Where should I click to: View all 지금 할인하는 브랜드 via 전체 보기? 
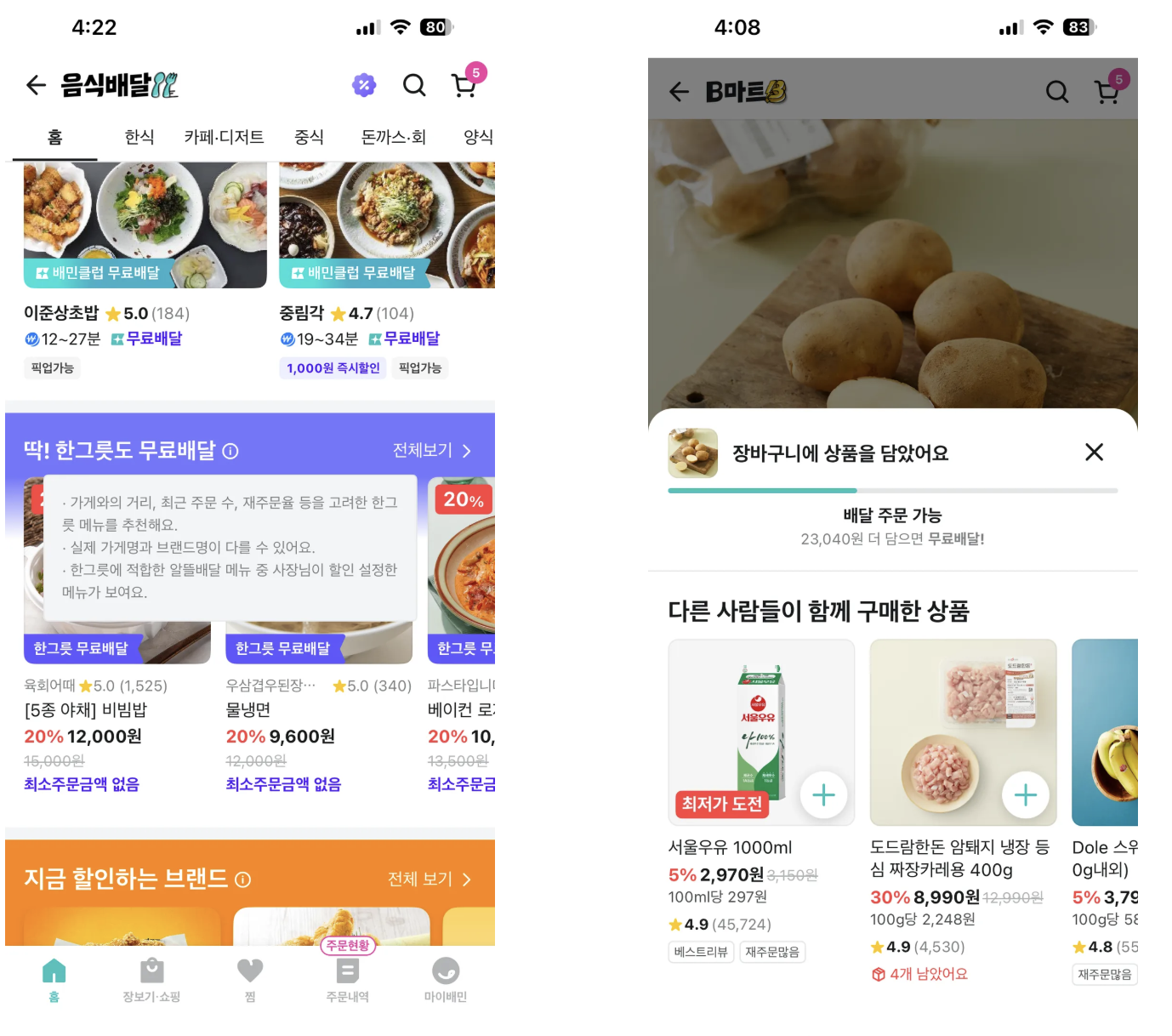click(x=429, y=879)
